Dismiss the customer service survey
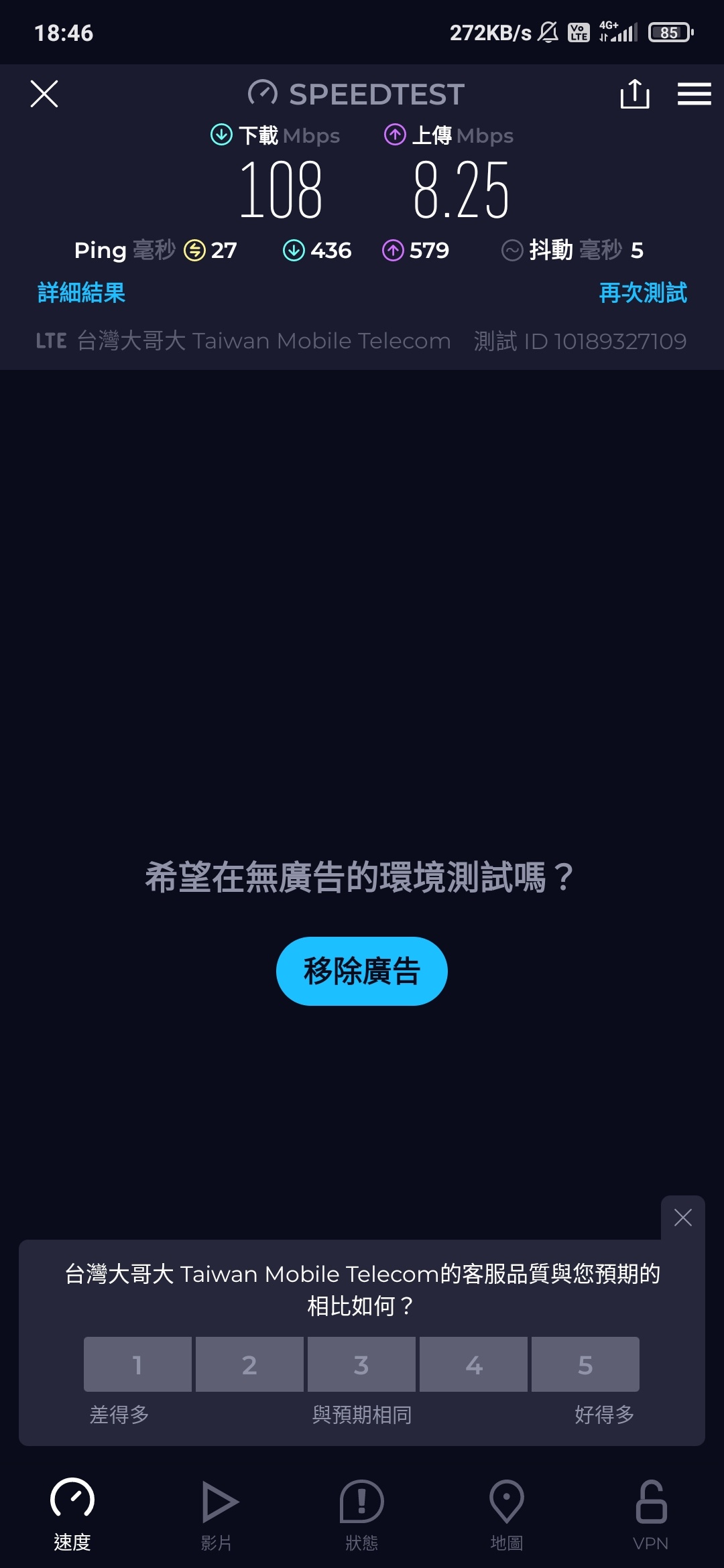Viewport: 724px width, 1568px height. click(x=683, y=1218)
